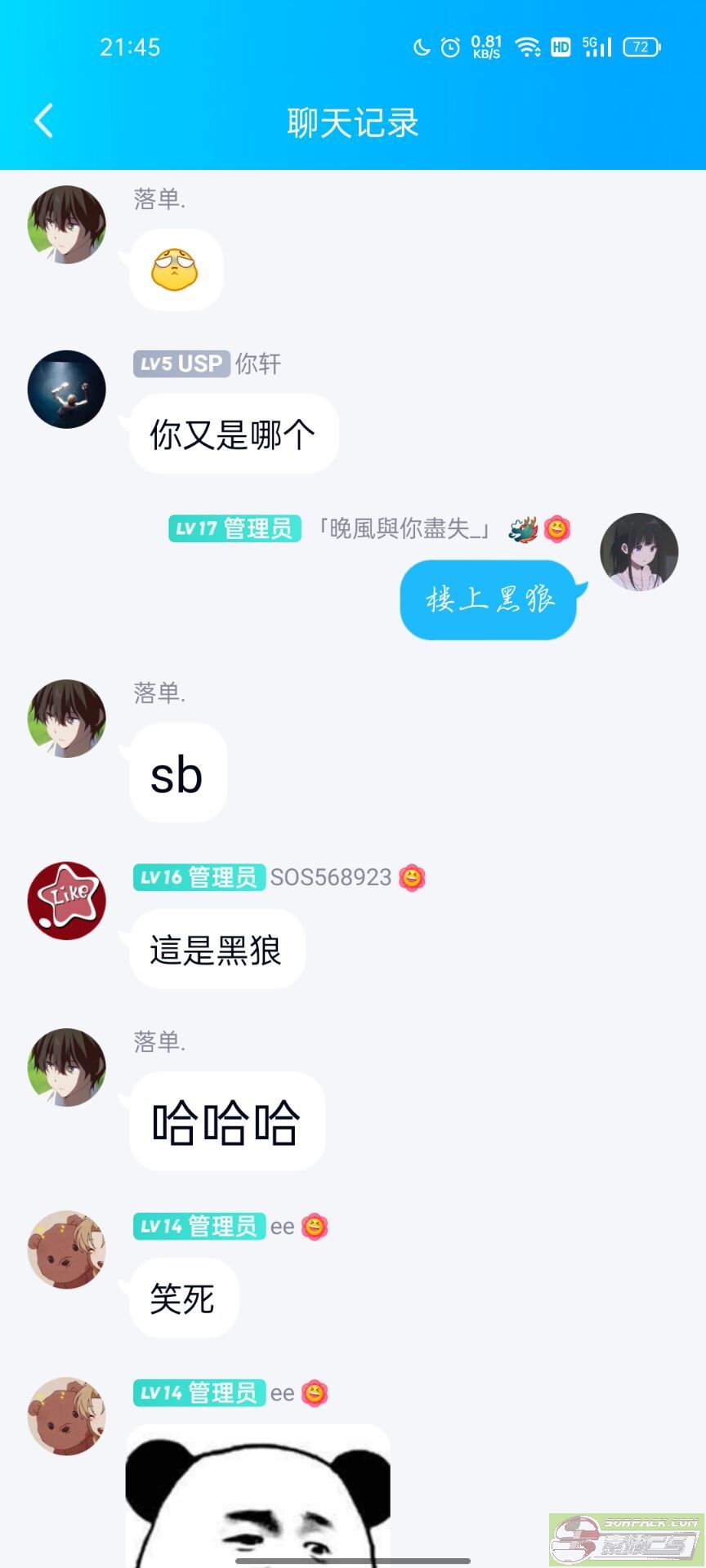Tap ee's avatar beside 笑死
This screenshot has width=706, height=1568.
click(x=67, y=1250)
